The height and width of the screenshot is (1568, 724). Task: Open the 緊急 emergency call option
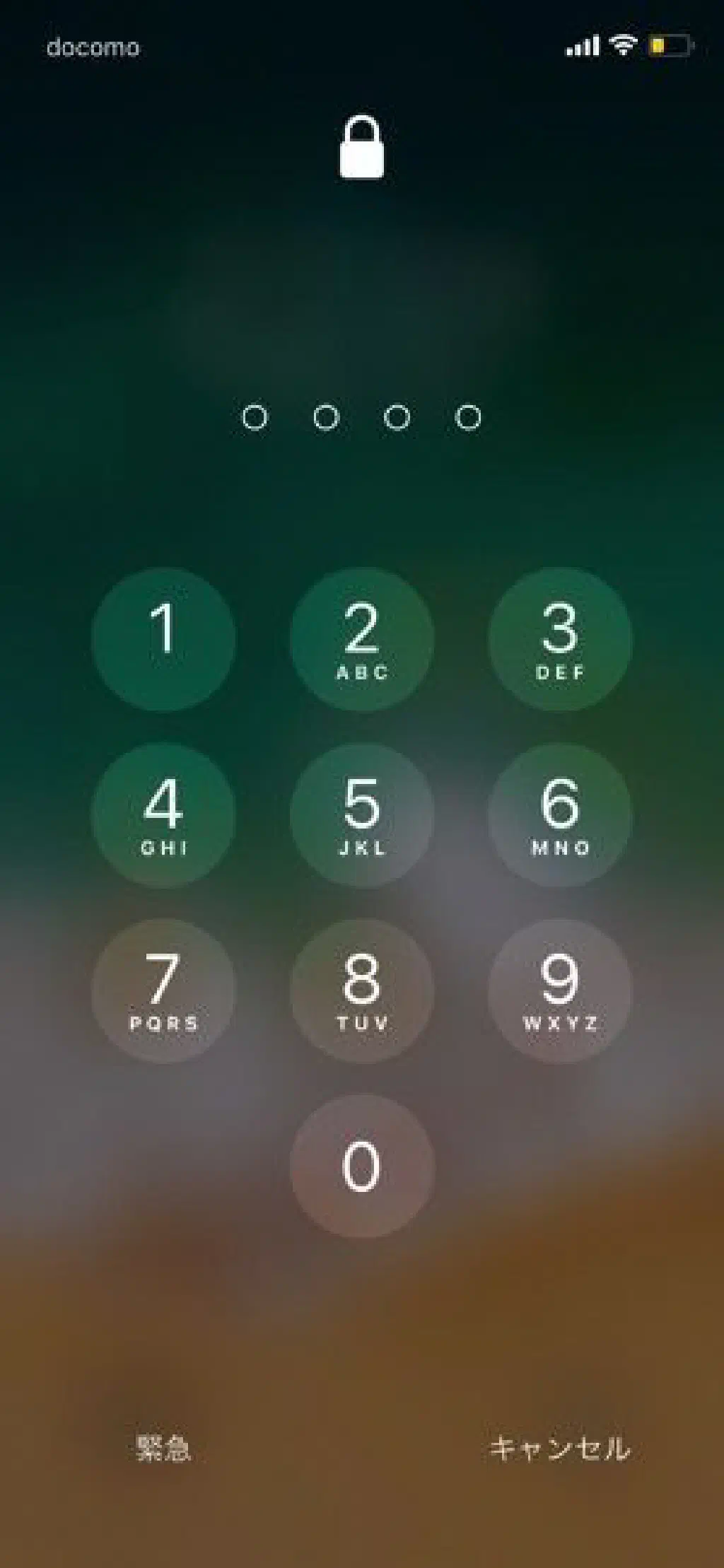(163, 1448)
